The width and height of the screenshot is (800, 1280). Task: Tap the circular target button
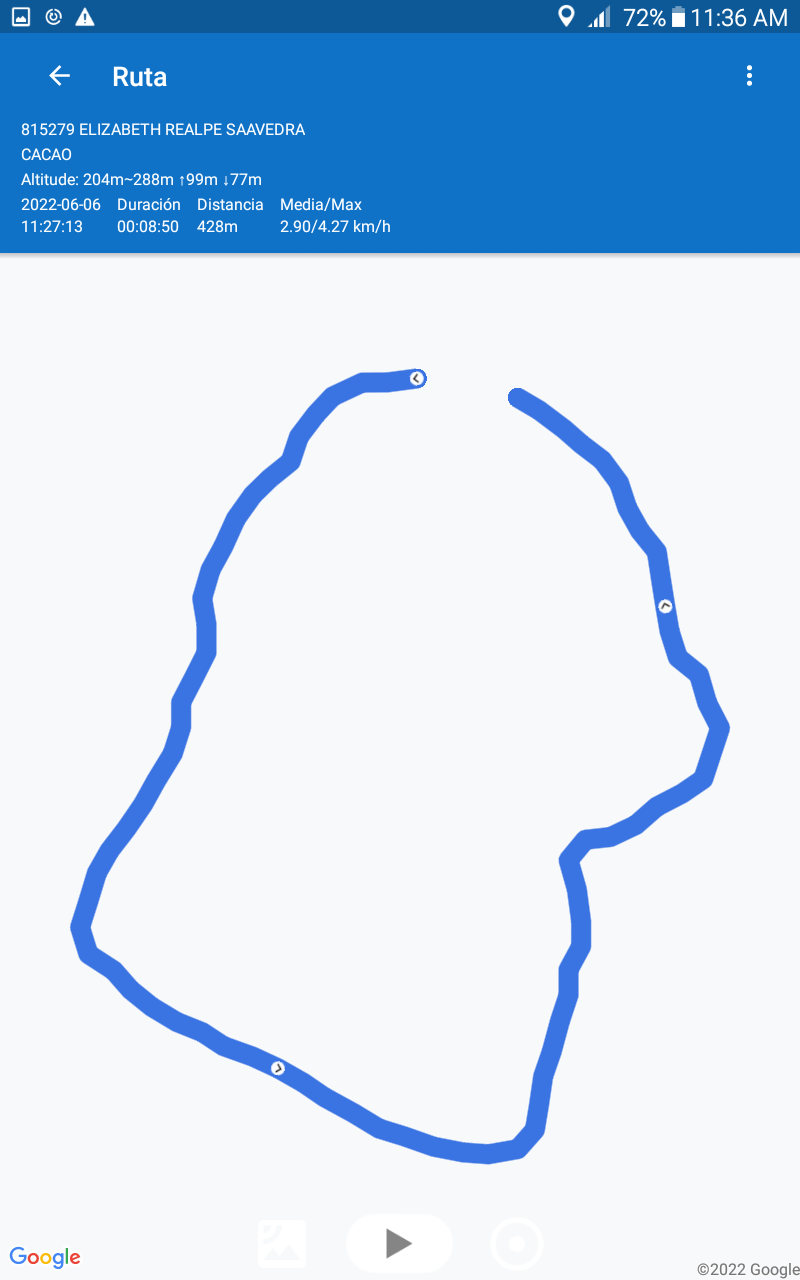[x=517, y=1244]
